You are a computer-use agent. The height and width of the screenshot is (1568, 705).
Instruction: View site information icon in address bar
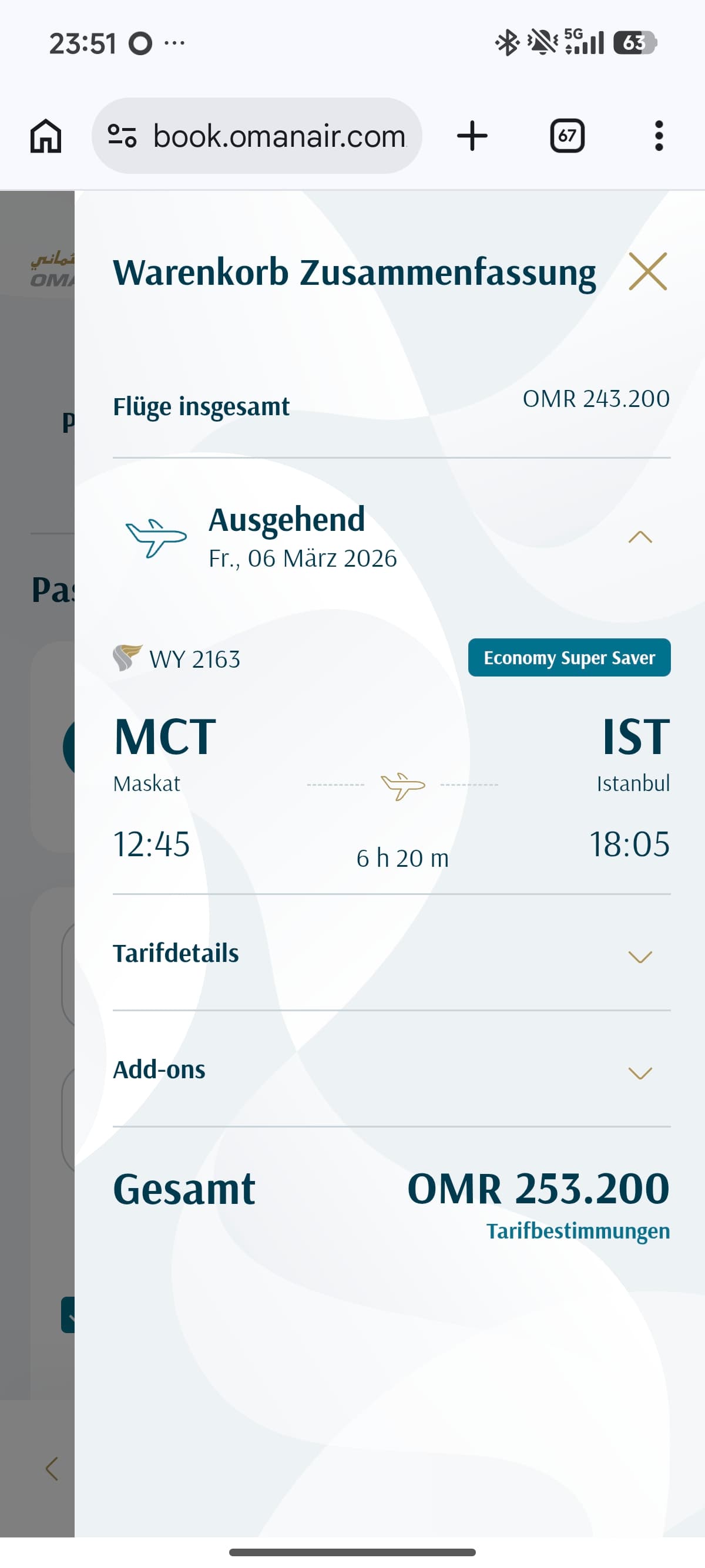pyautogui.click(x=122, y=136)
